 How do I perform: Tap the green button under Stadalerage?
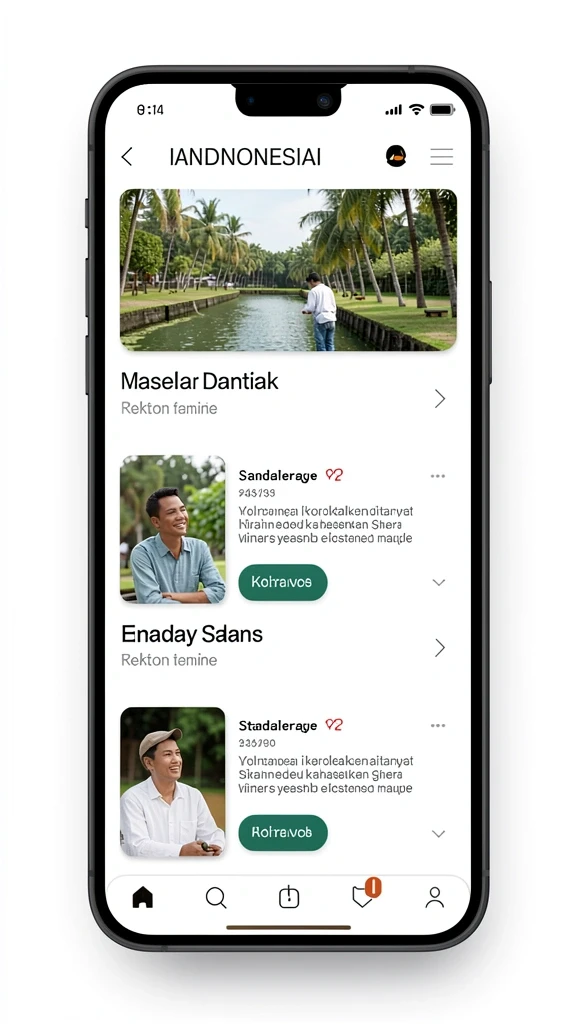283,833
